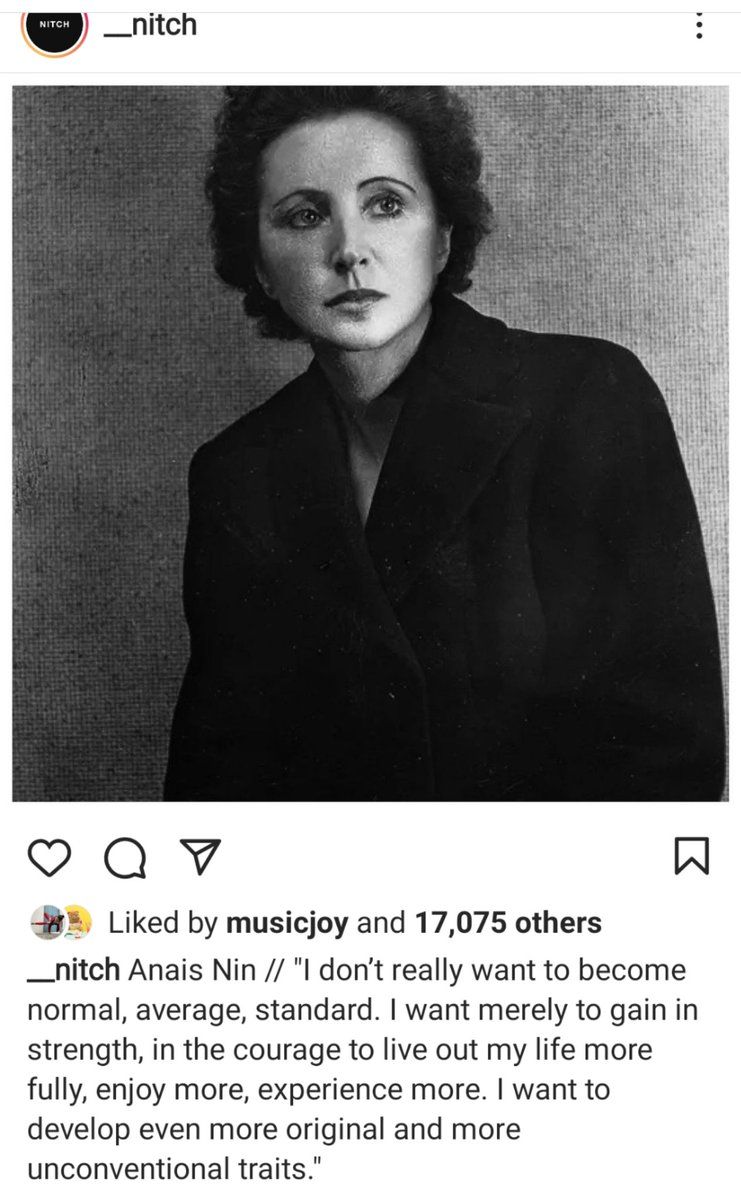This screenshot has width=741, height=1200.
Task: Open the __nitch username in the header
Action: click(x=151, y=25)
